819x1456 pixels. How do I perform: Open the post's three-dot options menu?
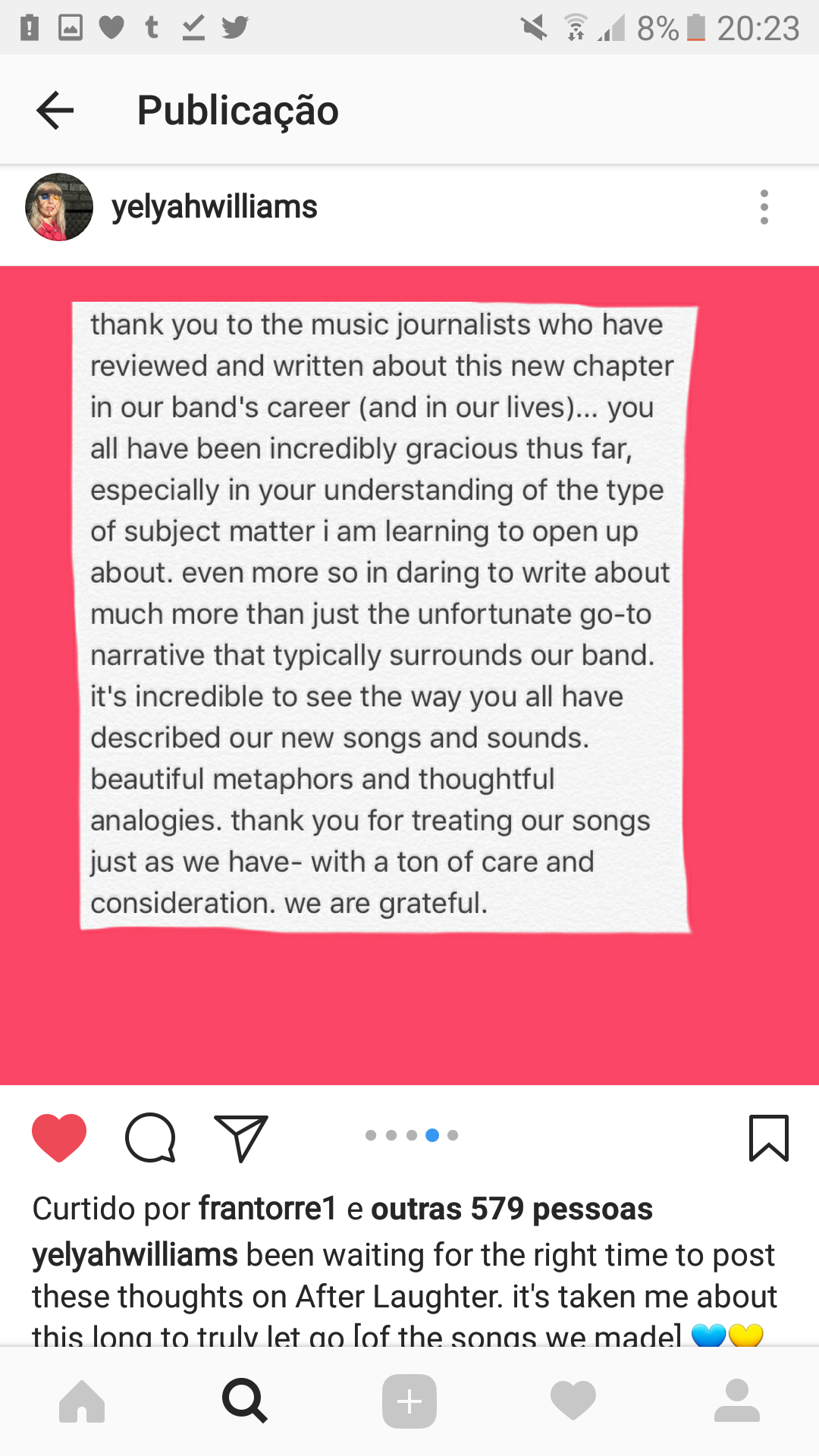pos(764,207)
